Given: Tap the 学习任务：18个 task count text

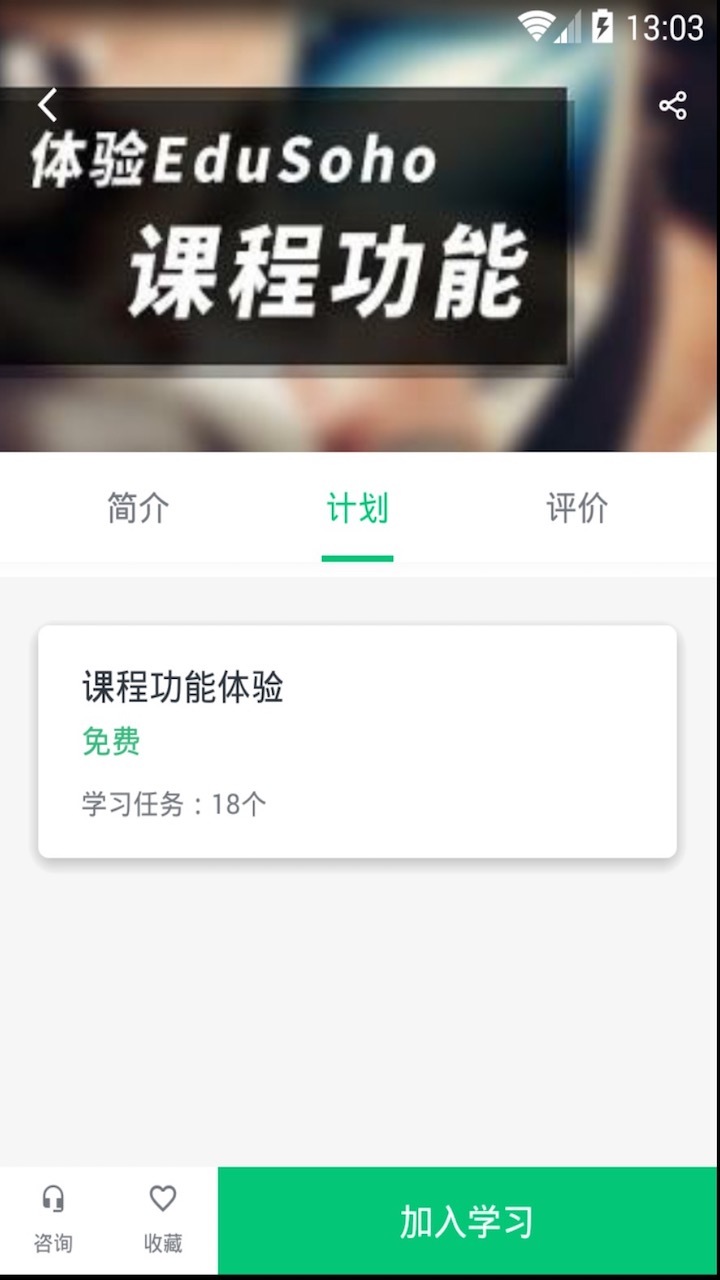Looking at the screenshot, I should 170,803.
